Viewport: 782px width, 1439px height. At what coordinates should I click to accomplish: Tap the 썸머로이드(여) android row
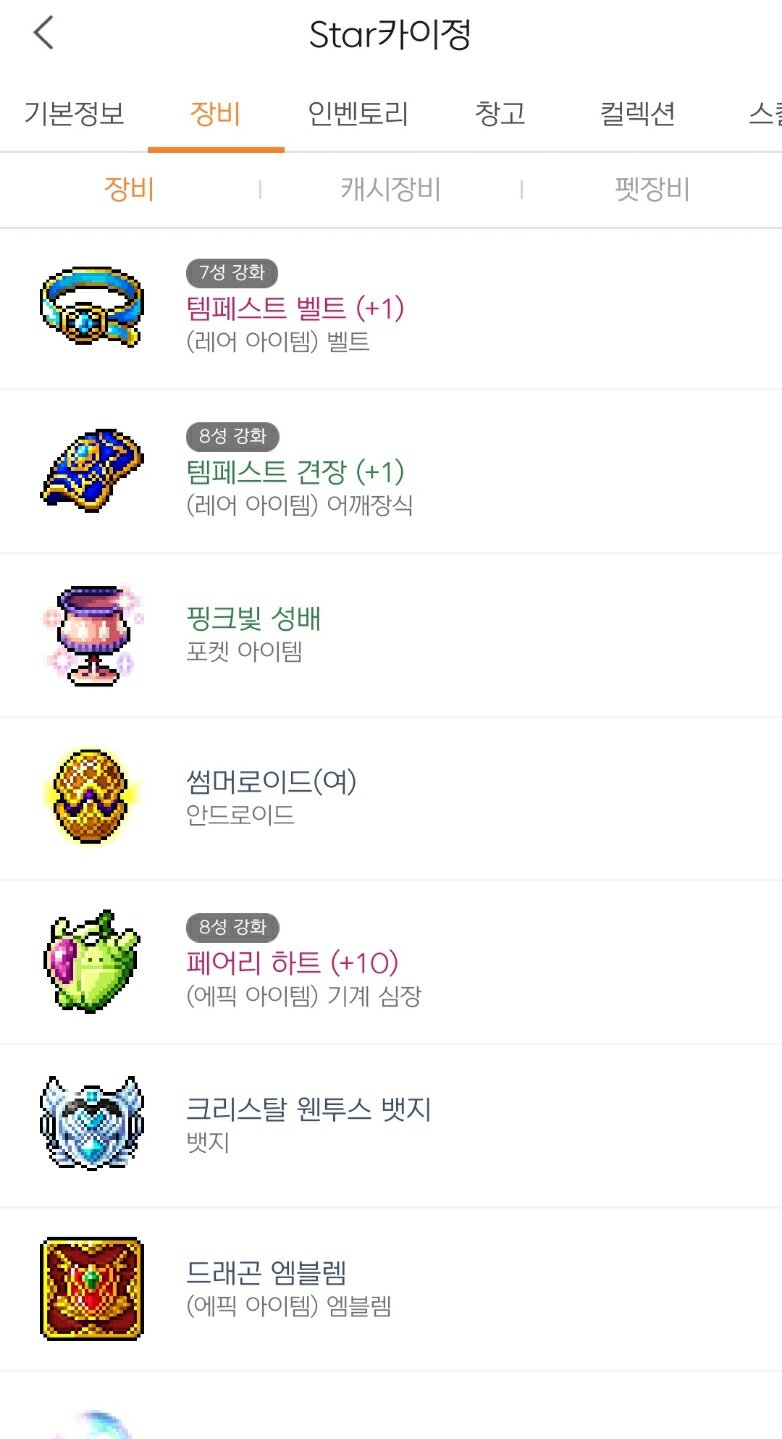point(391,799)
